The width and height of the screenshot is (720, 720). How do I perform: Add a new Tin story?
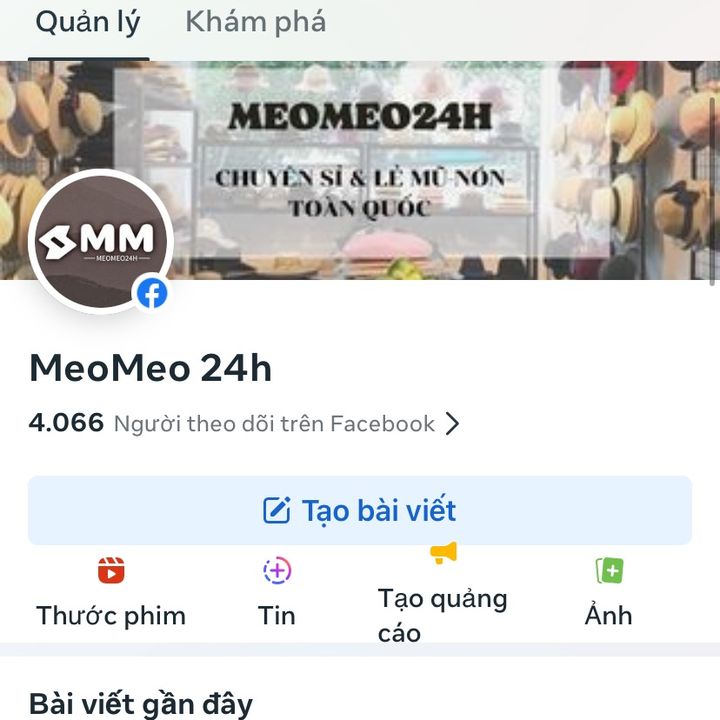(277, 594)
